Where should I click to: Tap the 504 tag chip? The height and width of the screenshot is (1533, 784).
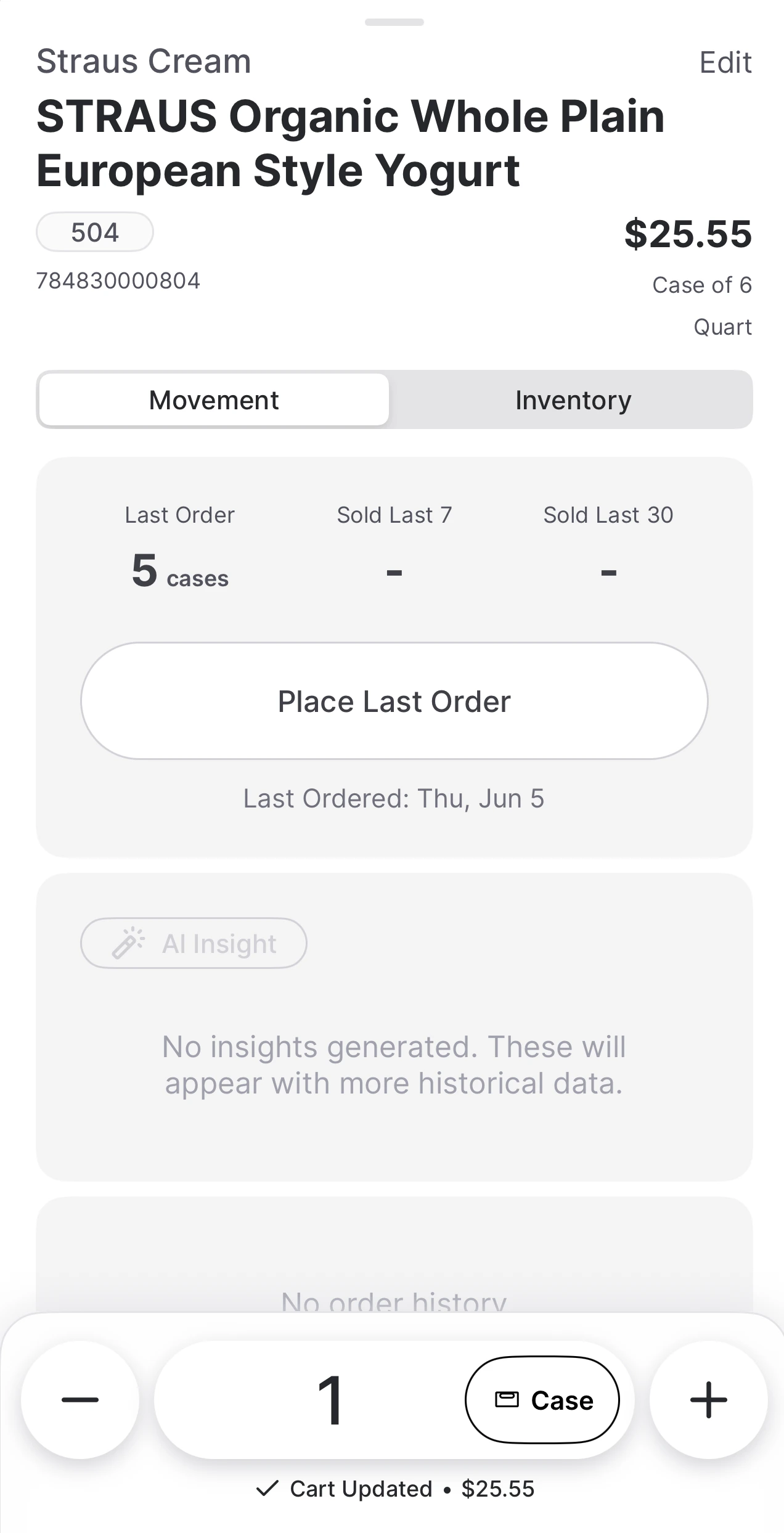pyautogui.click(x=95, y=232)
